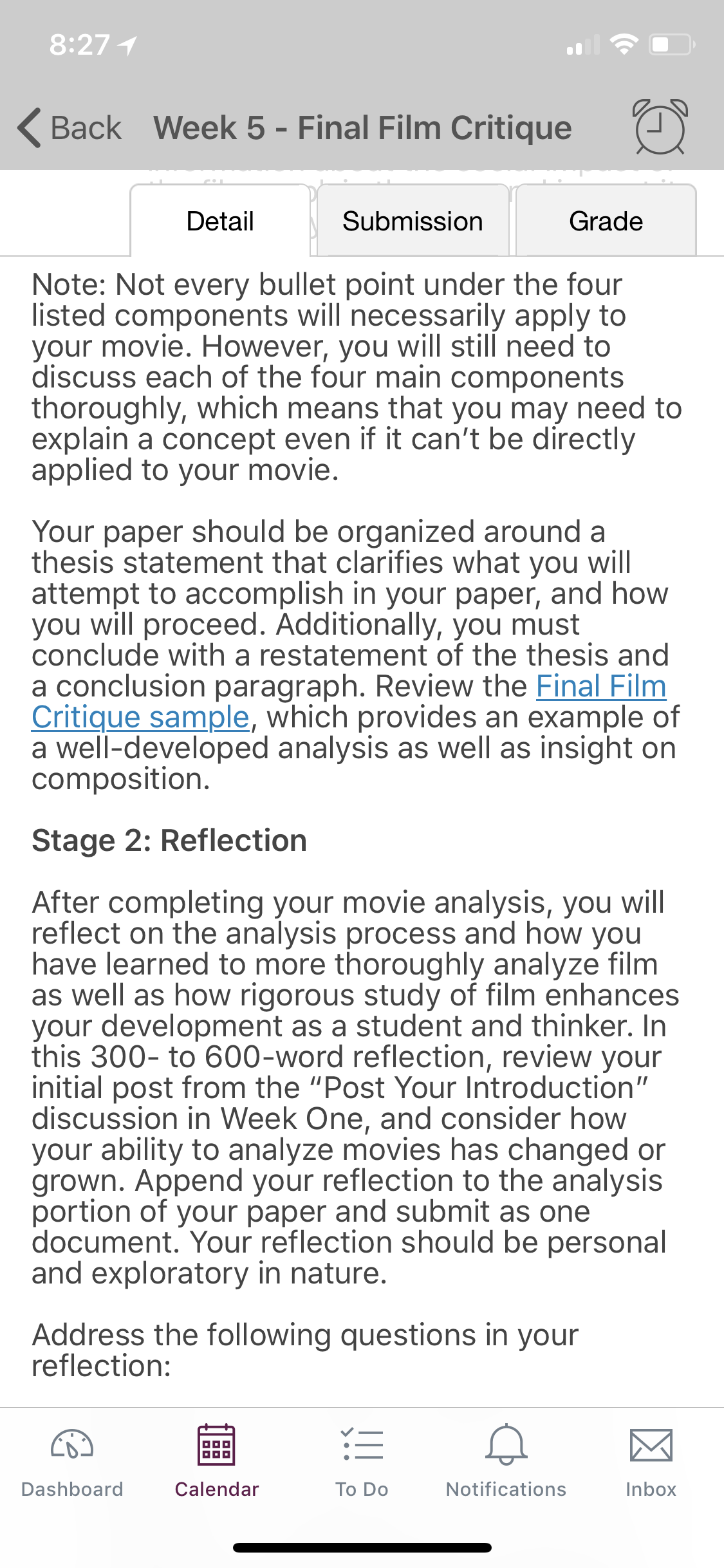This screenshot has height=1568, width=724.
Task: Open the alarm clock reminder icon
Action: point(660,127)
